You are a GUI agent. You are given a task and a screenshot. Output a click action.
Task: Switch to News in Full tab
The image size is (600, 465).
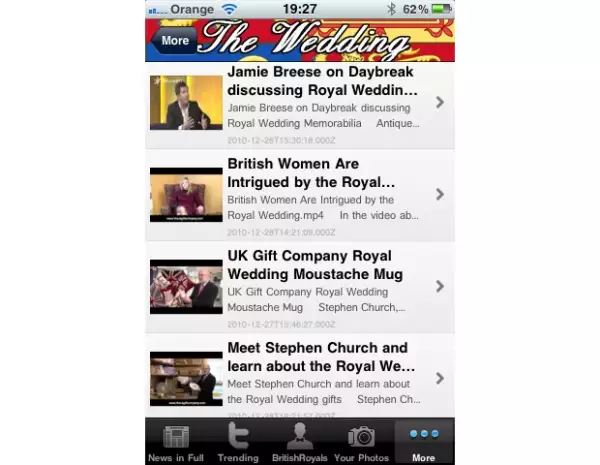click(x=175, y=442)
